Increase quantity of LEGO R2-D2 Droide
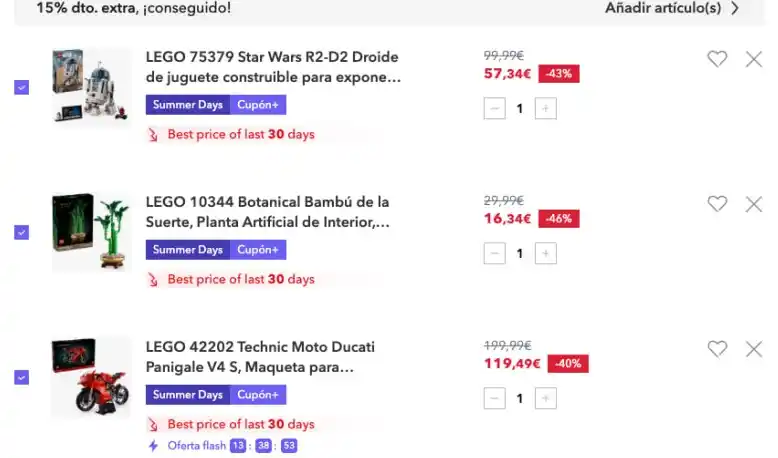 point(545,109)
